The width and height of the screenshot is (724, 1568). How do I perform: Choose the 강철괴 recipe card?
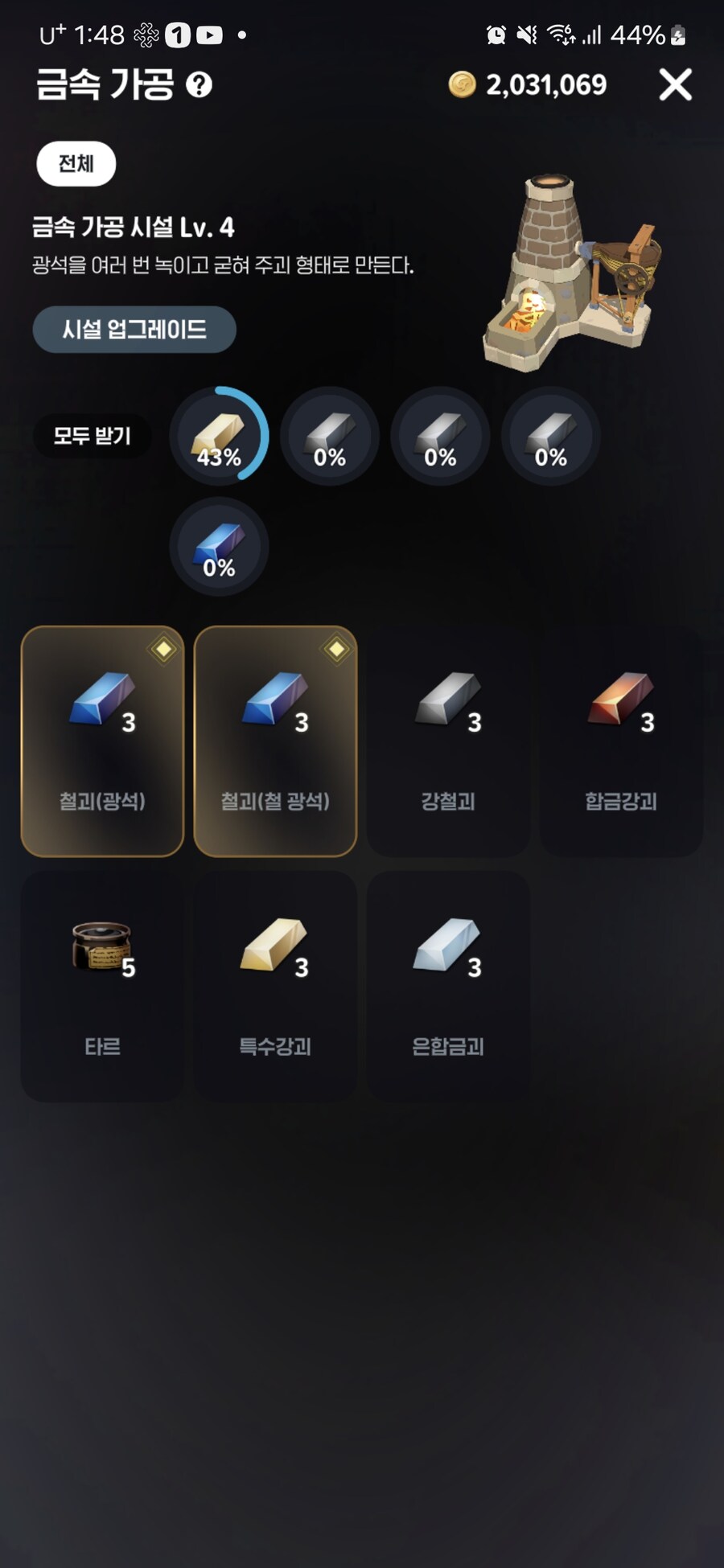coord(448,741)
